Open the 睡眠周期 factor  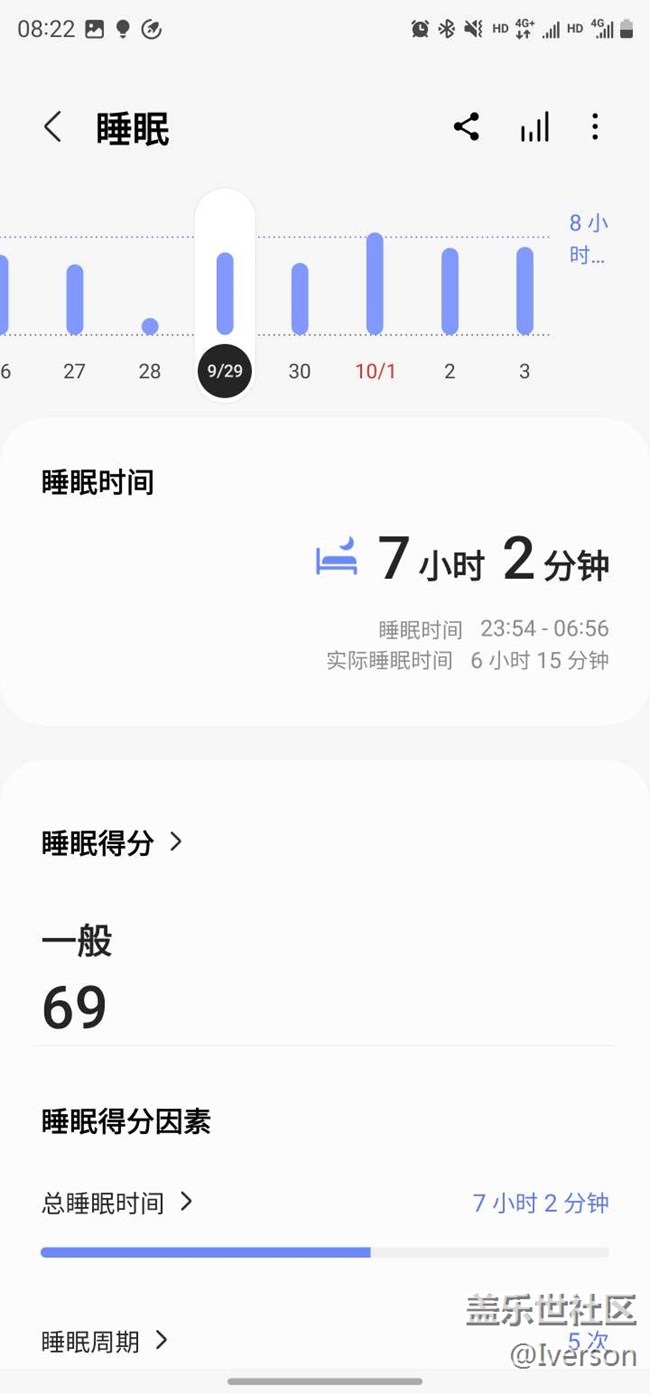(104, 1342)
